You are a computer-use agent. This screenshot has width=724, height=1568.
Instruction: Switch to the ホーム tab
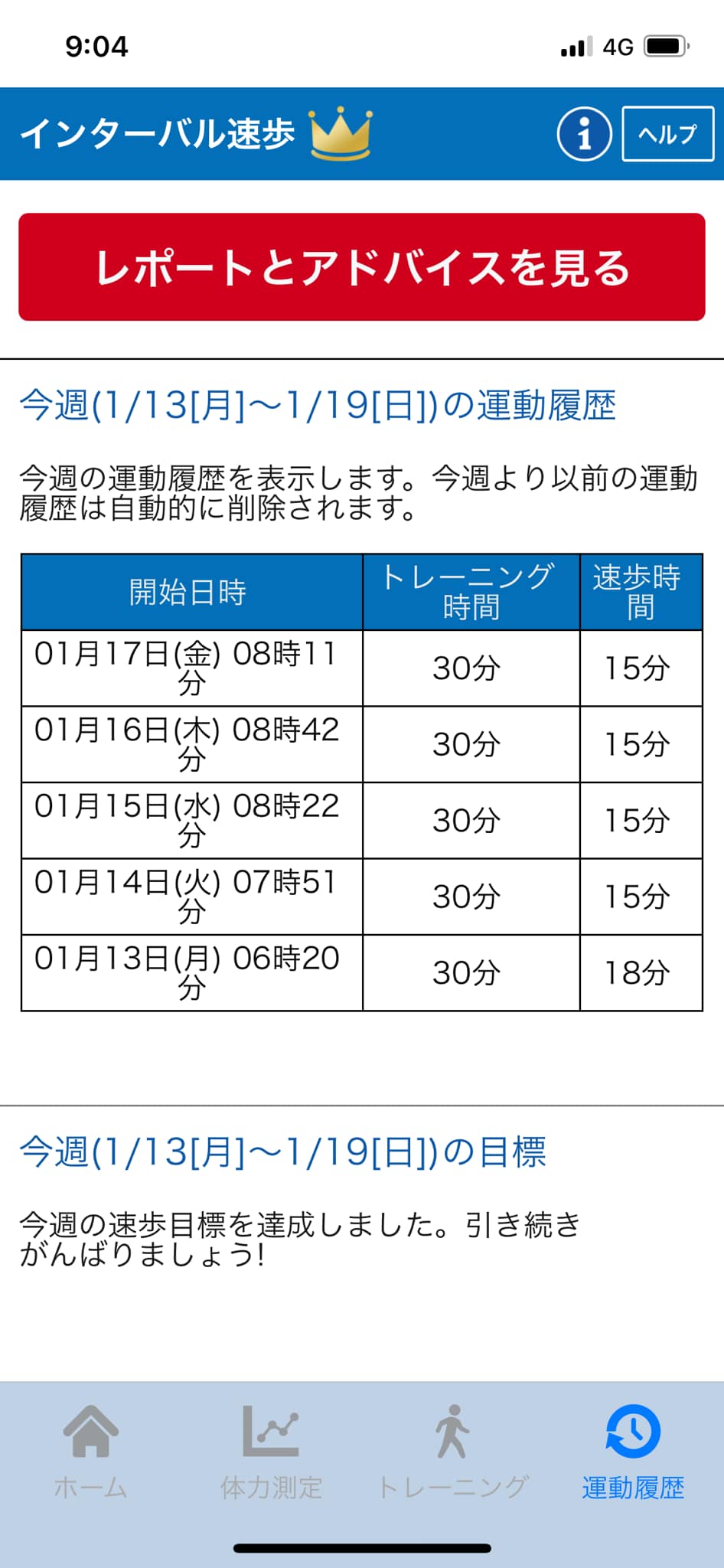tap(90, 1452)
